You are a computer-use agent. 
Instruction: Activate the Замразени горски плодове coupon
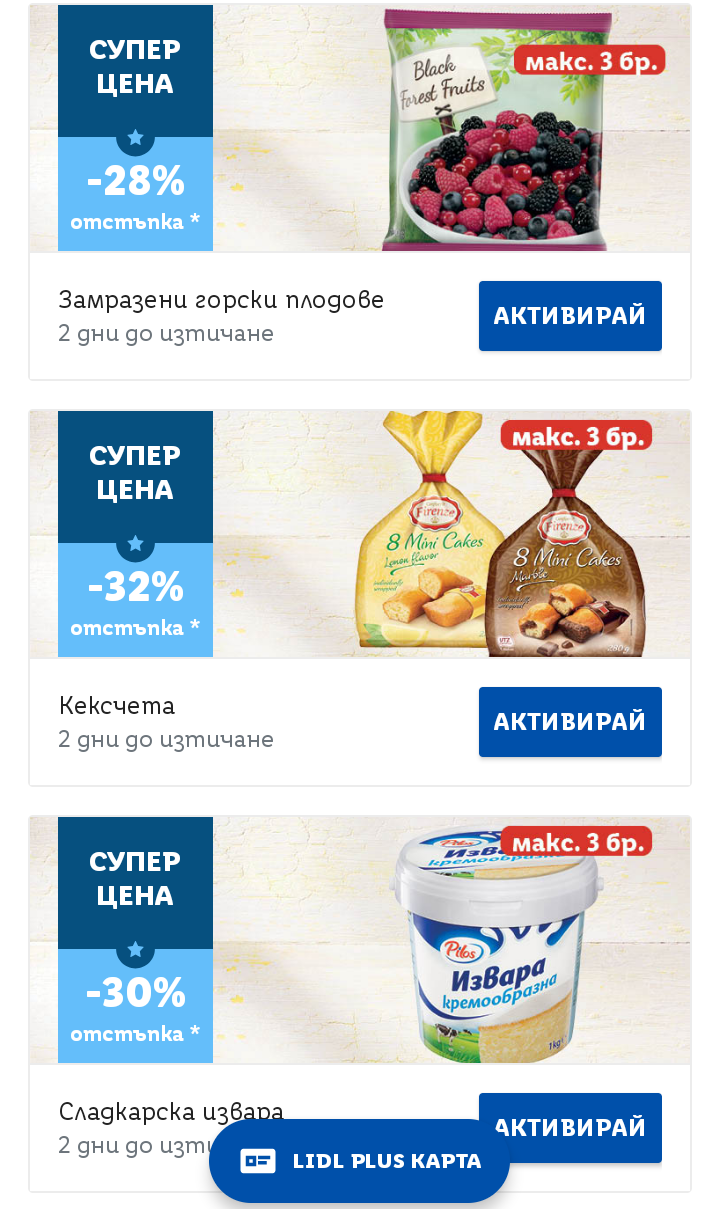tap(570, 316)
